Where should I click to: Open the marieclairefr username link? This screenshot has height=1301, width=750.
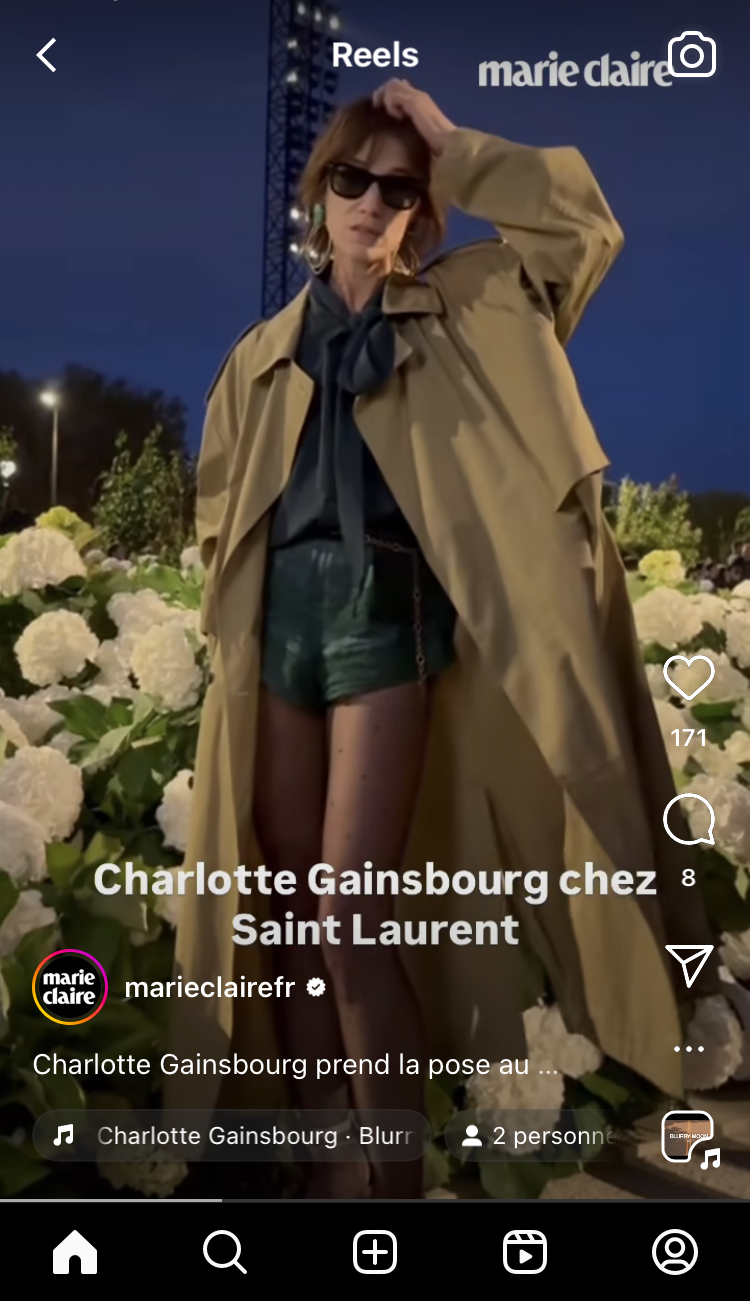(x=210, y=987)
